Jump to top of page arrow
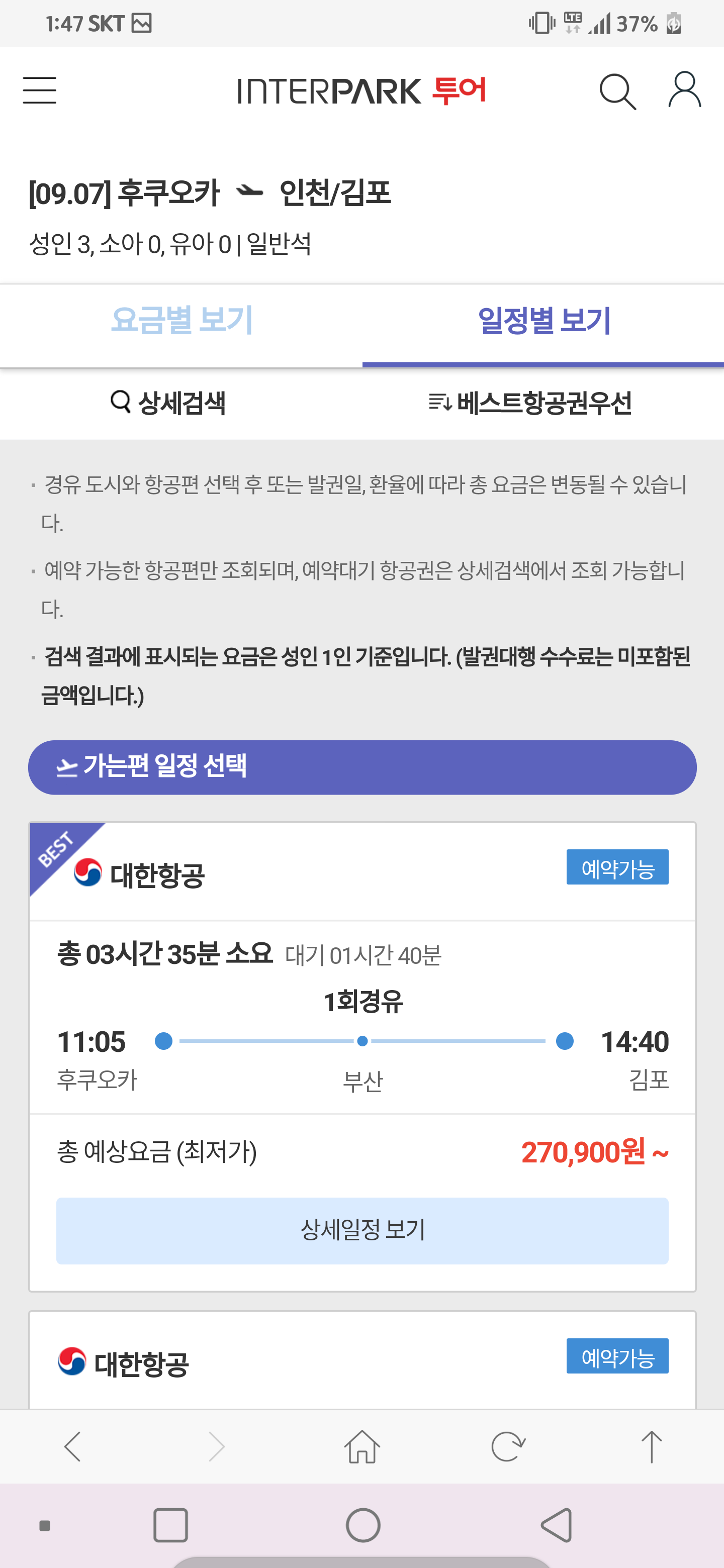Screen dimensions: 724x1568 point(651,1446)
